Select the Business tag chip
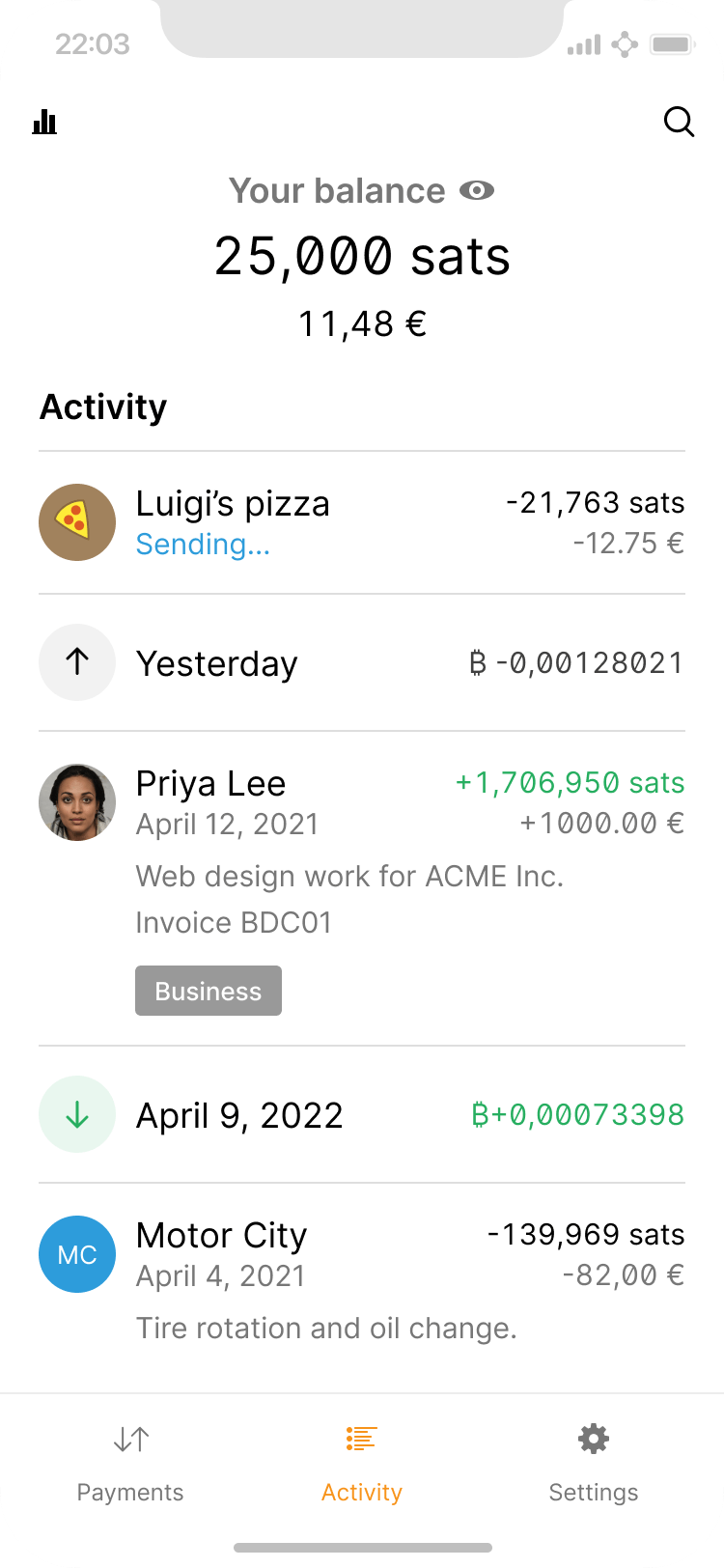Screen dimensions: 724x1568 coord(209,991)
